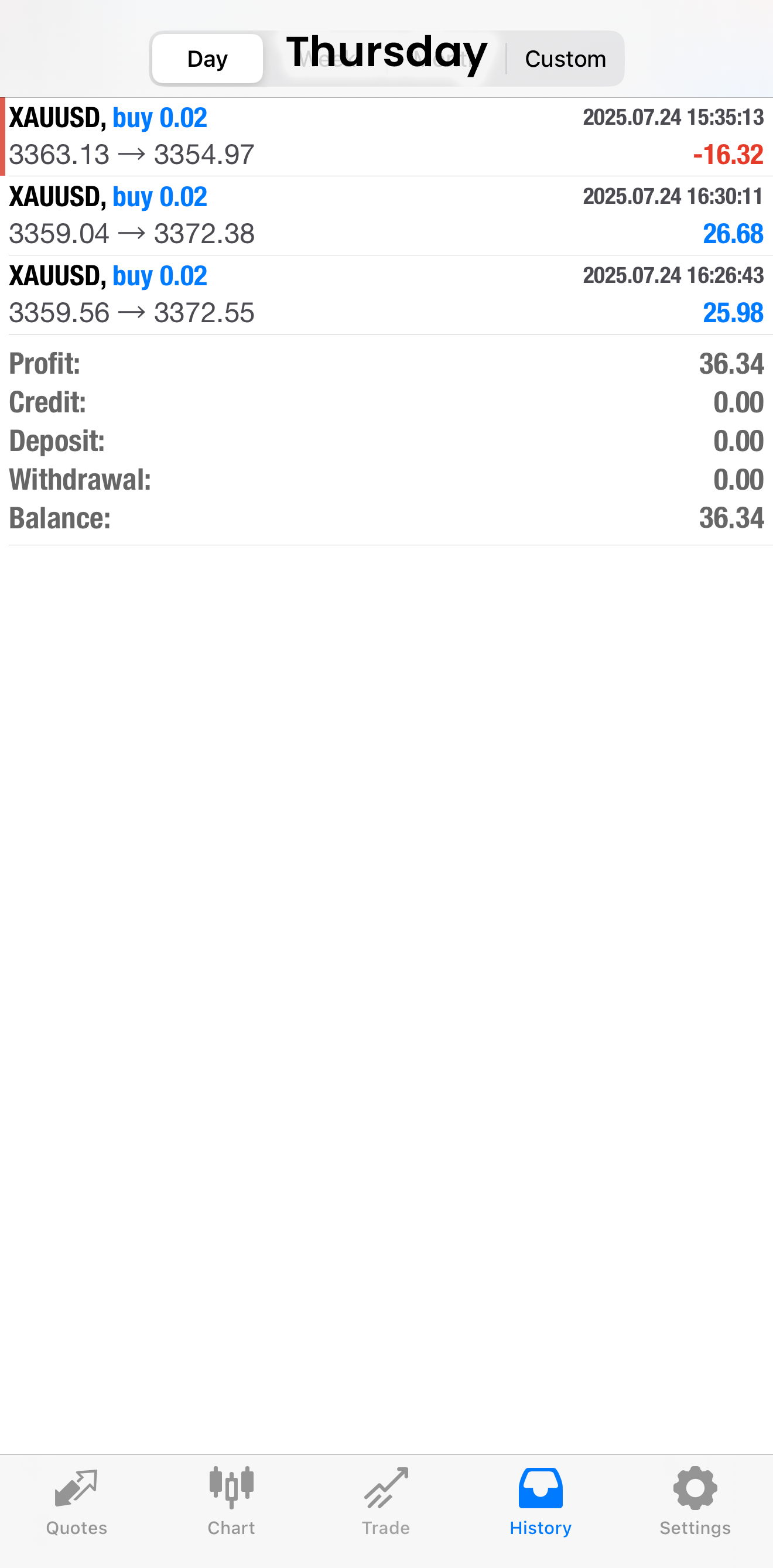
Task: Open the Settings tab
Action: click(x=695, y=1502)
